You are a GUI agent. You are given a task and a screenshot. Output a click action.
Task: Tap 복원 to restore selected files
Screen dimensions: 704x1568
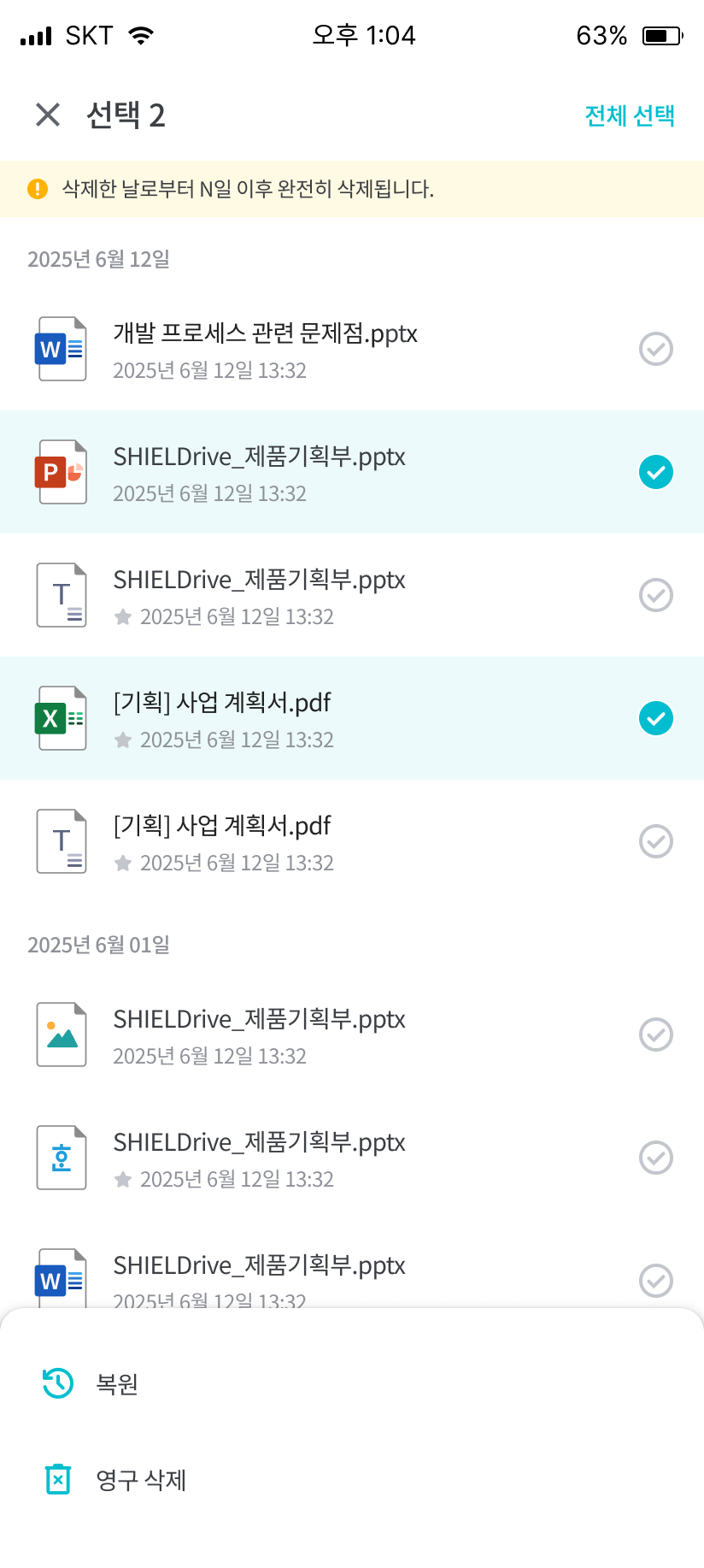117,1383
